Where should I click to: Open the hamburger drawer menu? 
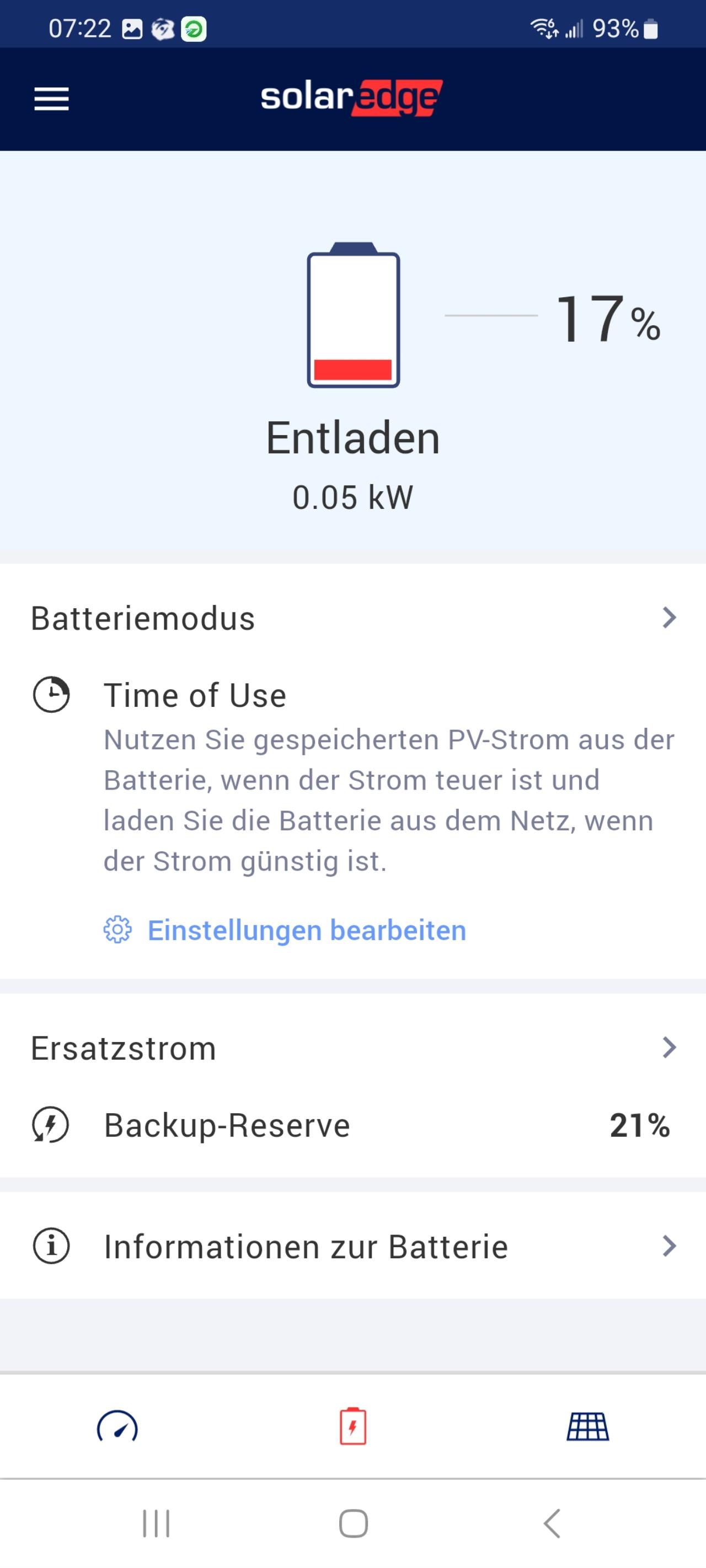click(x=51, y=99)
